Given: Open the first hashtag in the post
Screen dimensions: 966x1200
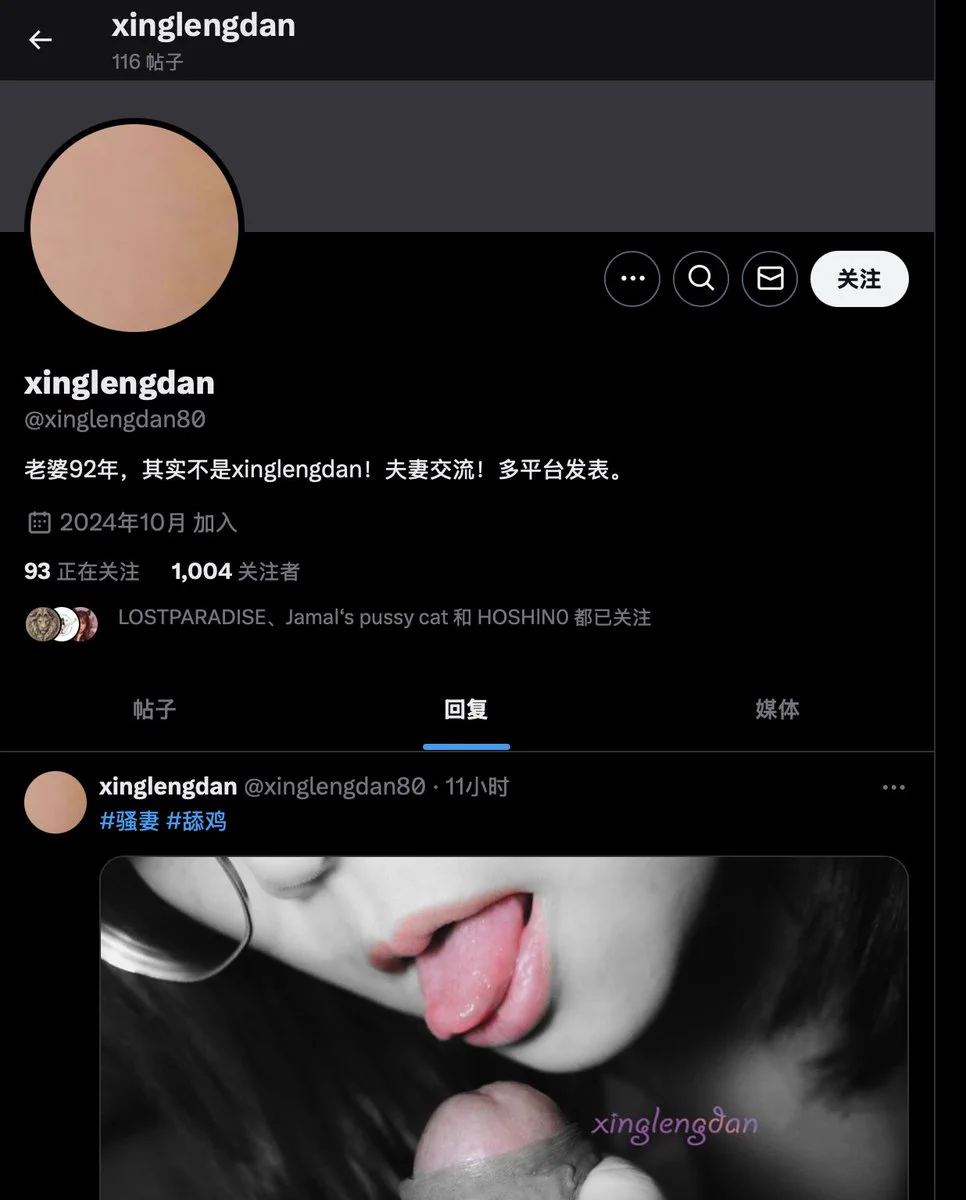Looking at the screenshot, I should coord(130,822).
